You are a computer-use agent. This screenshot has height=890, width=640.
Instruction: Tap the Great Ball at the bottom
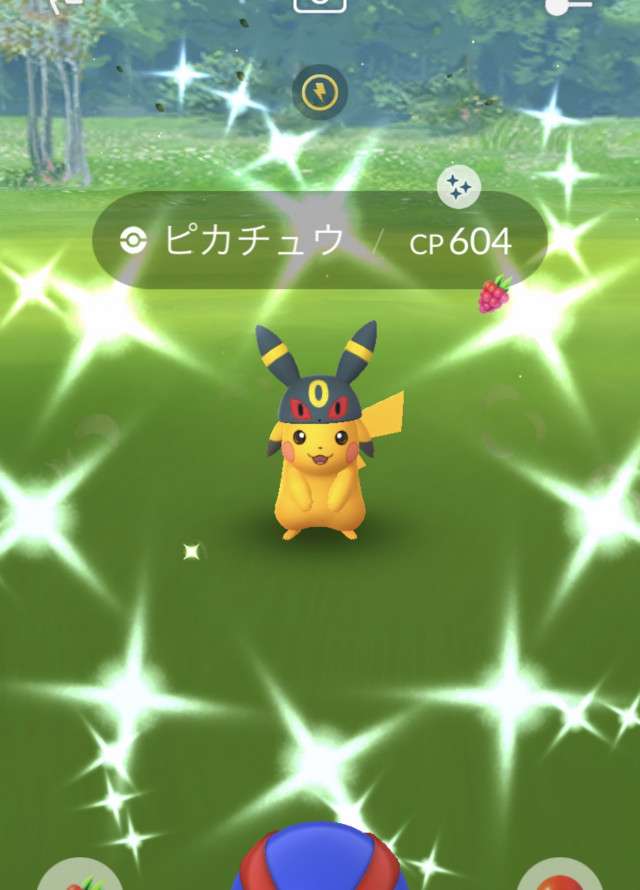click(x=320, y=860)
